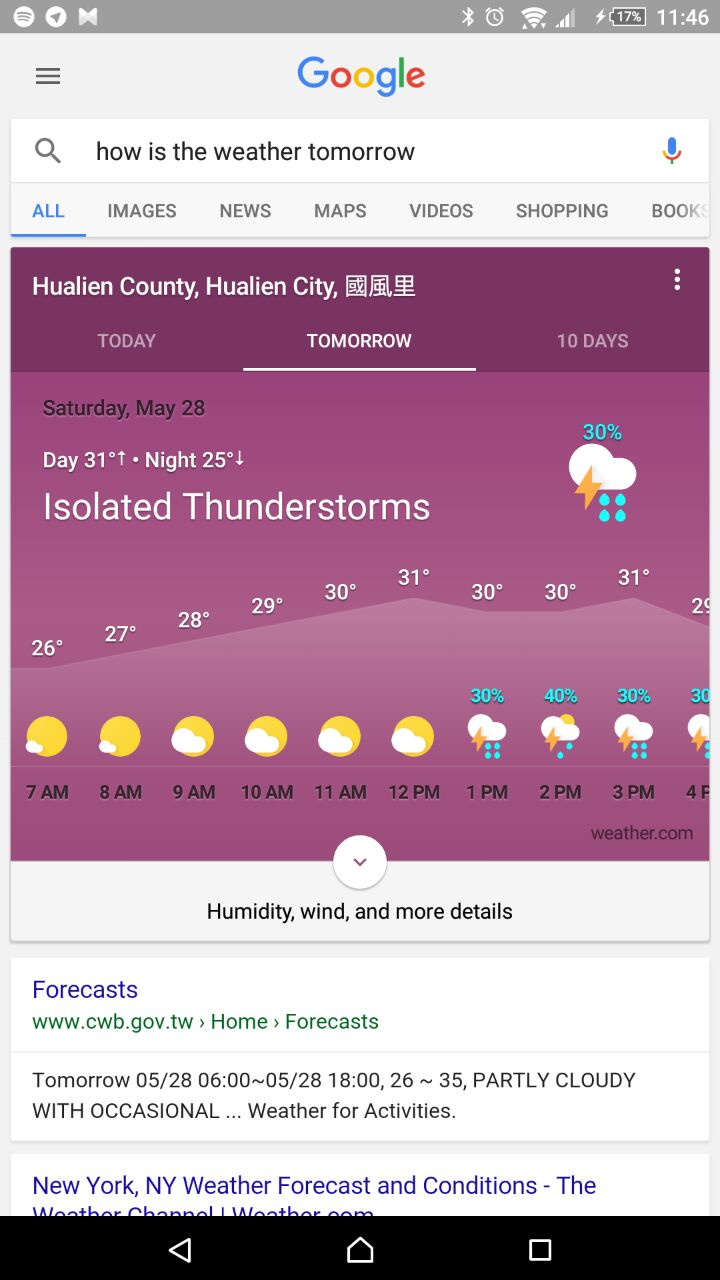
Task: Switch to the Maps tab
Action: [340, 211]
